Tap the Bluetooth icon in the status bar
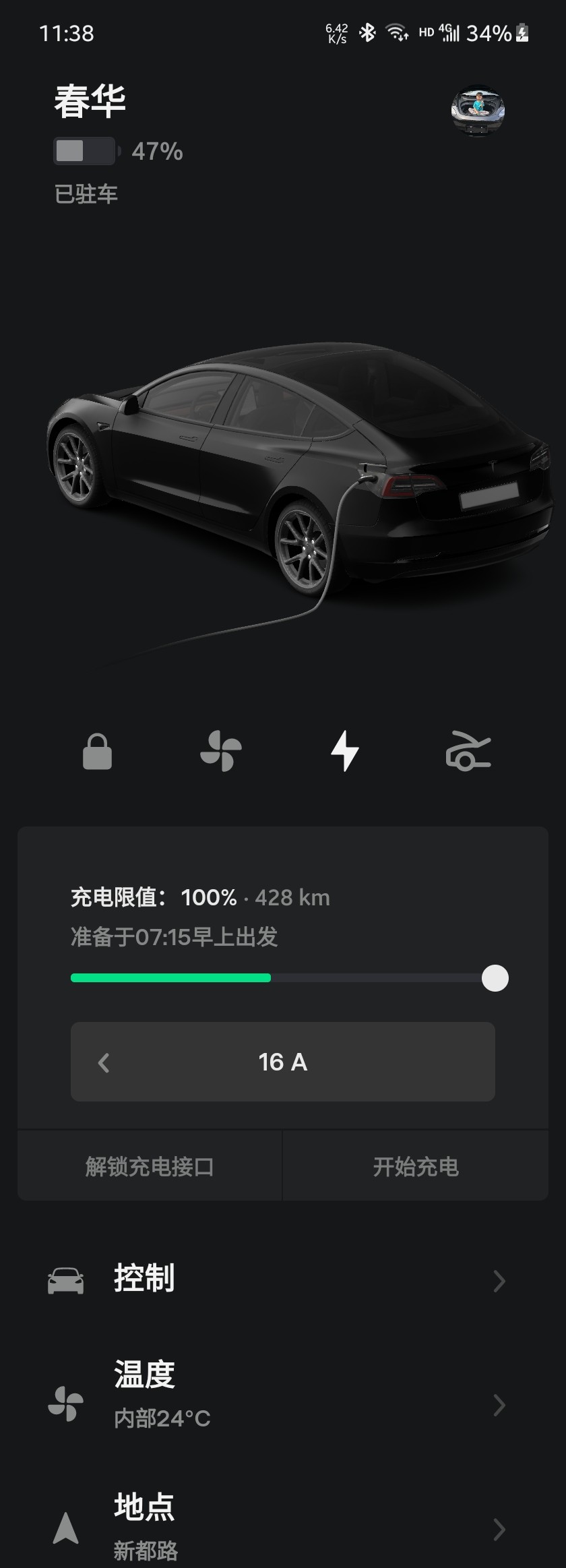Screen dimensions: 566x1568 pos(368,32)
